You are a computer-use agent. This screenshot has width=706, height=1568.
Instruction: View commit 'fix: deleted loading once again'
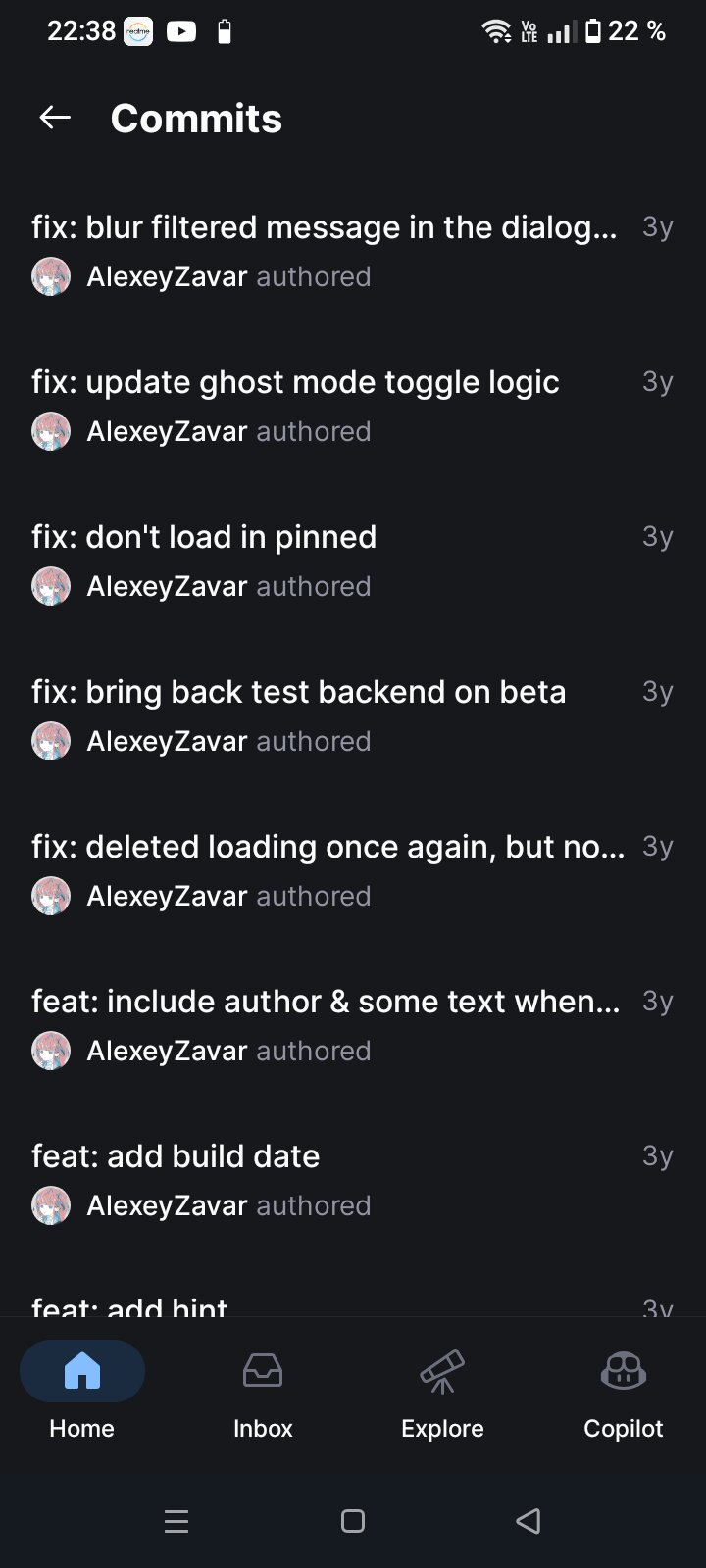point(328,847)
